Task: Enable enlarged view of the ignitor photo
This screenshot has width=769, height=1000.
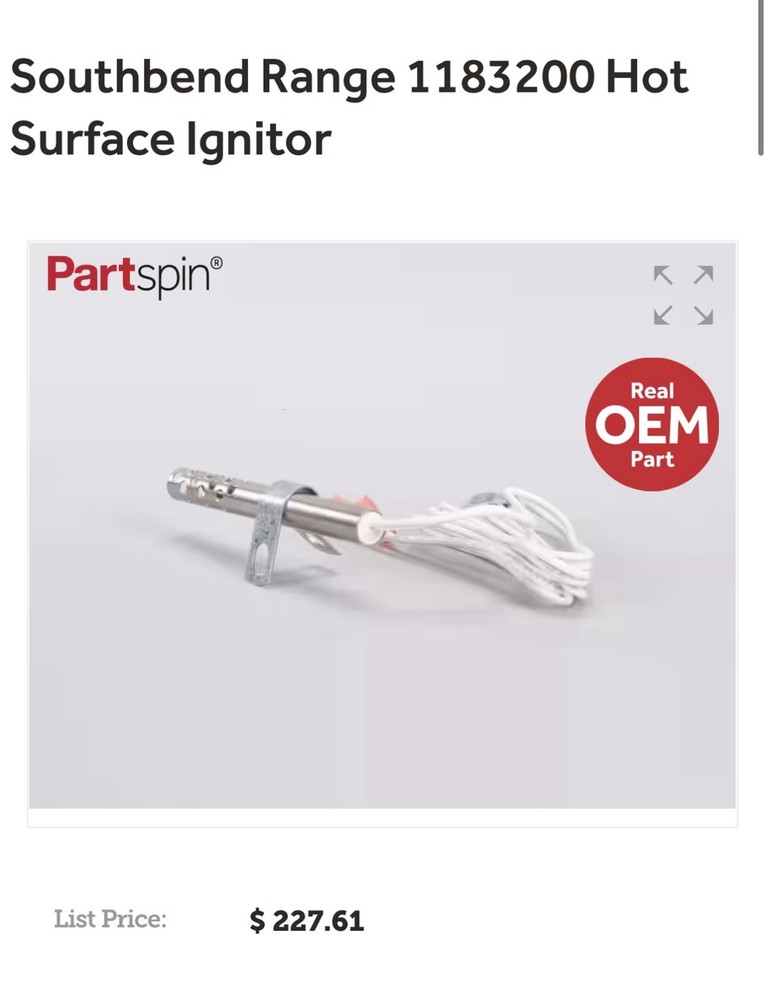Action: point(683,295)
